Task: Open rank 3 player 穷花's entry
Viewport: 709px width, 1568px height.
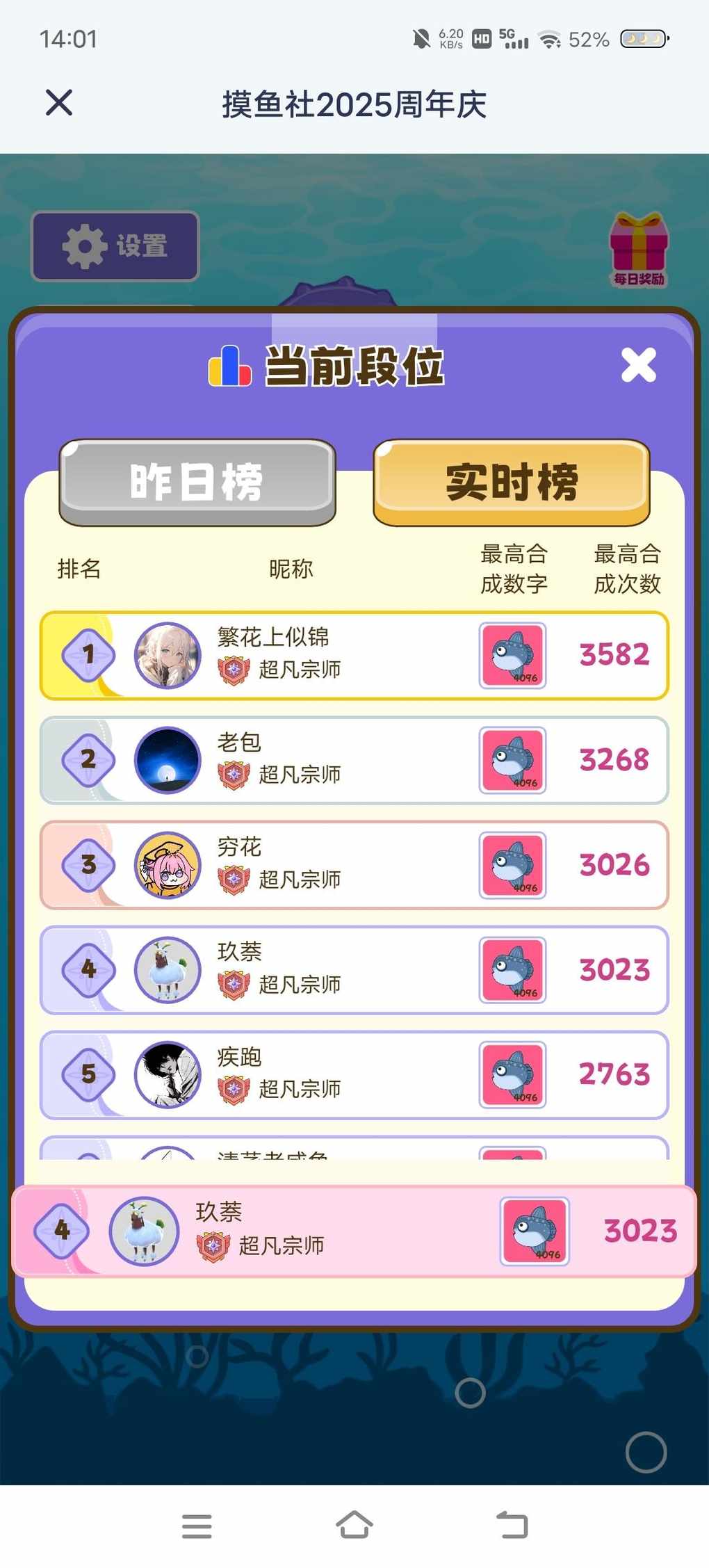Action: [354, 865]
